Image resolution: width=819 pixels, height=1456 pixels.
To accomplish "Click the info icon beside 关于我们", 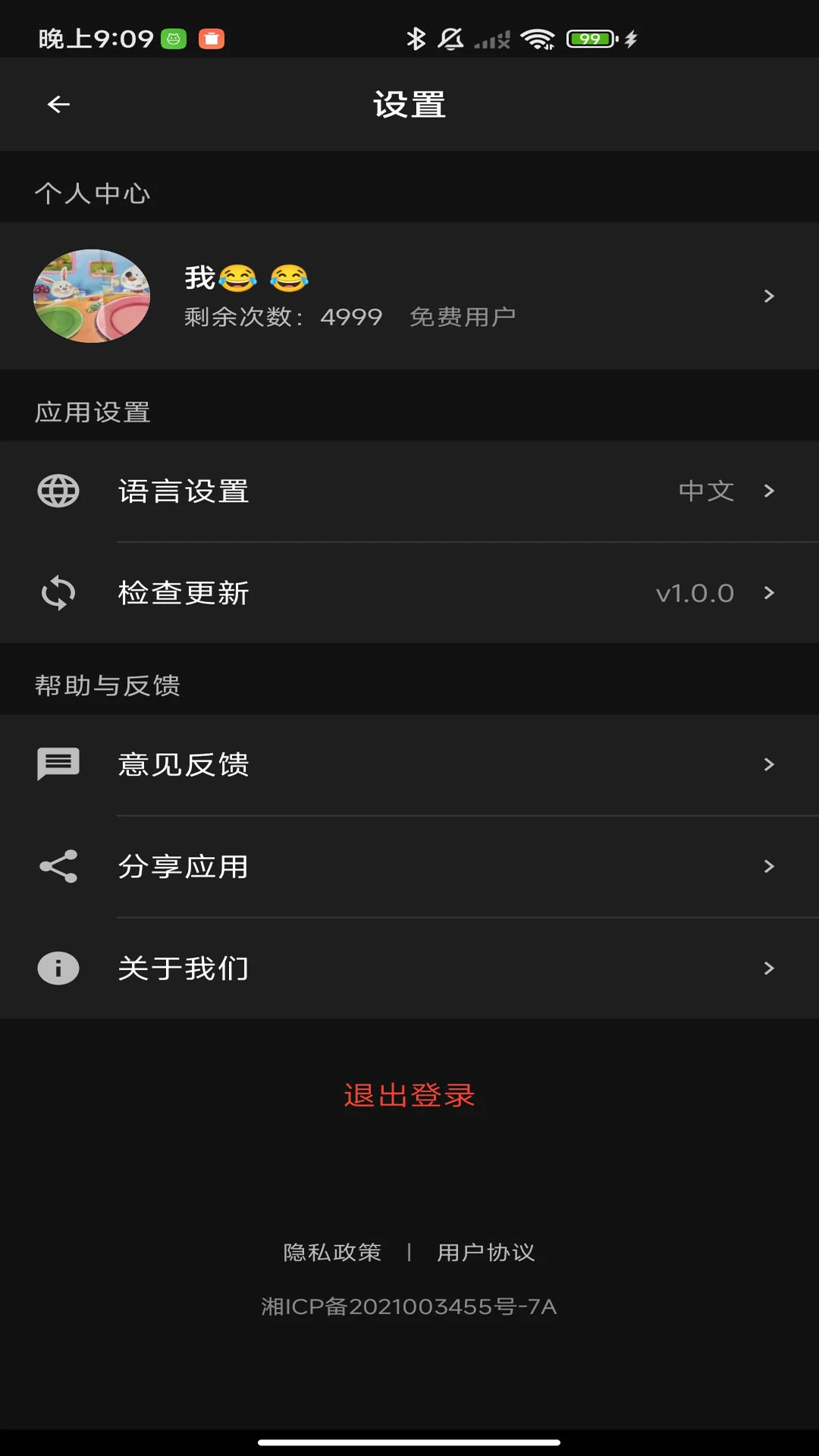I will [57, 968].
